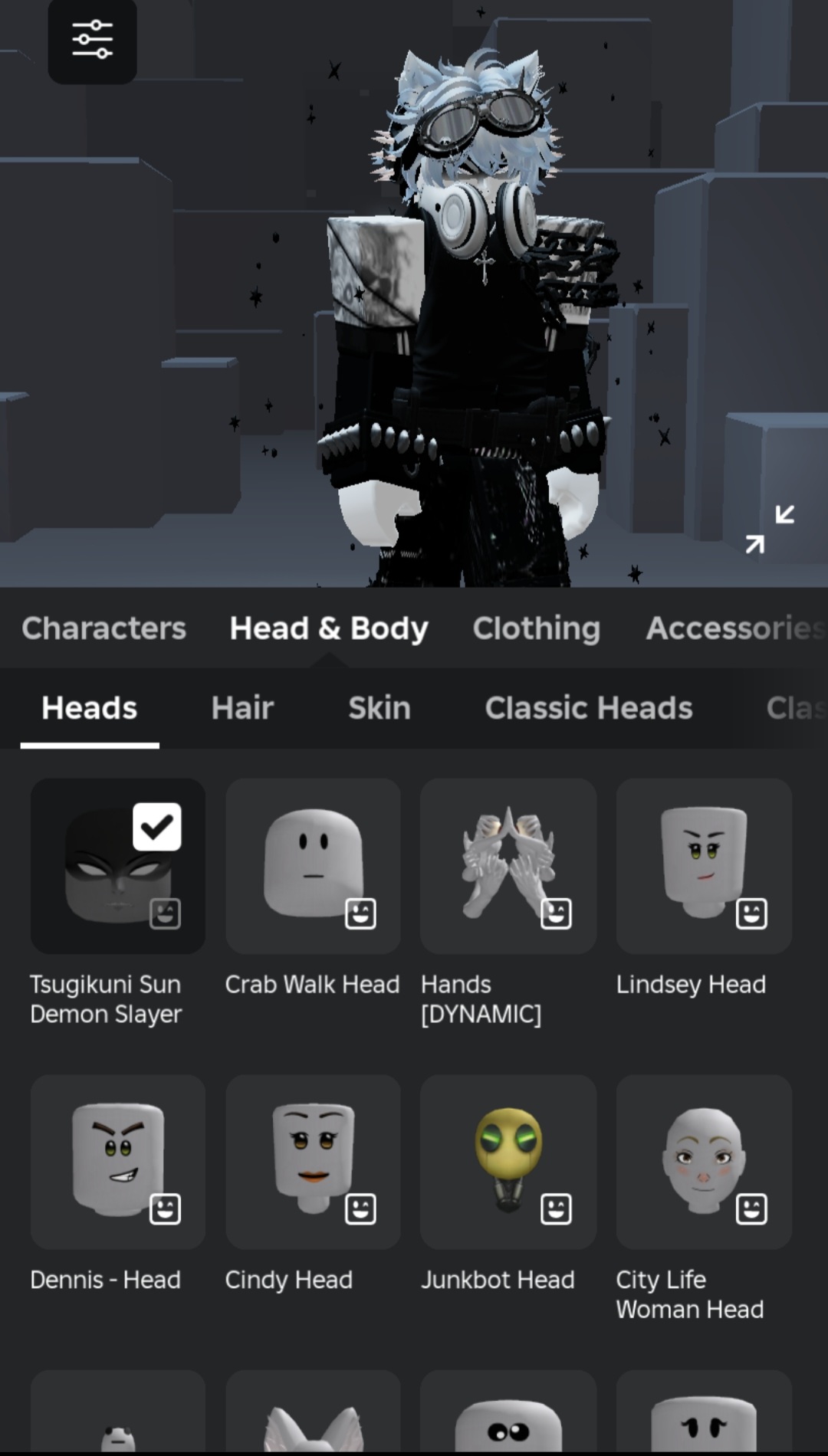The image size is (828, 1456).
Task: Open the avatar settings sliders icon
Action: [x=93, y=40]
